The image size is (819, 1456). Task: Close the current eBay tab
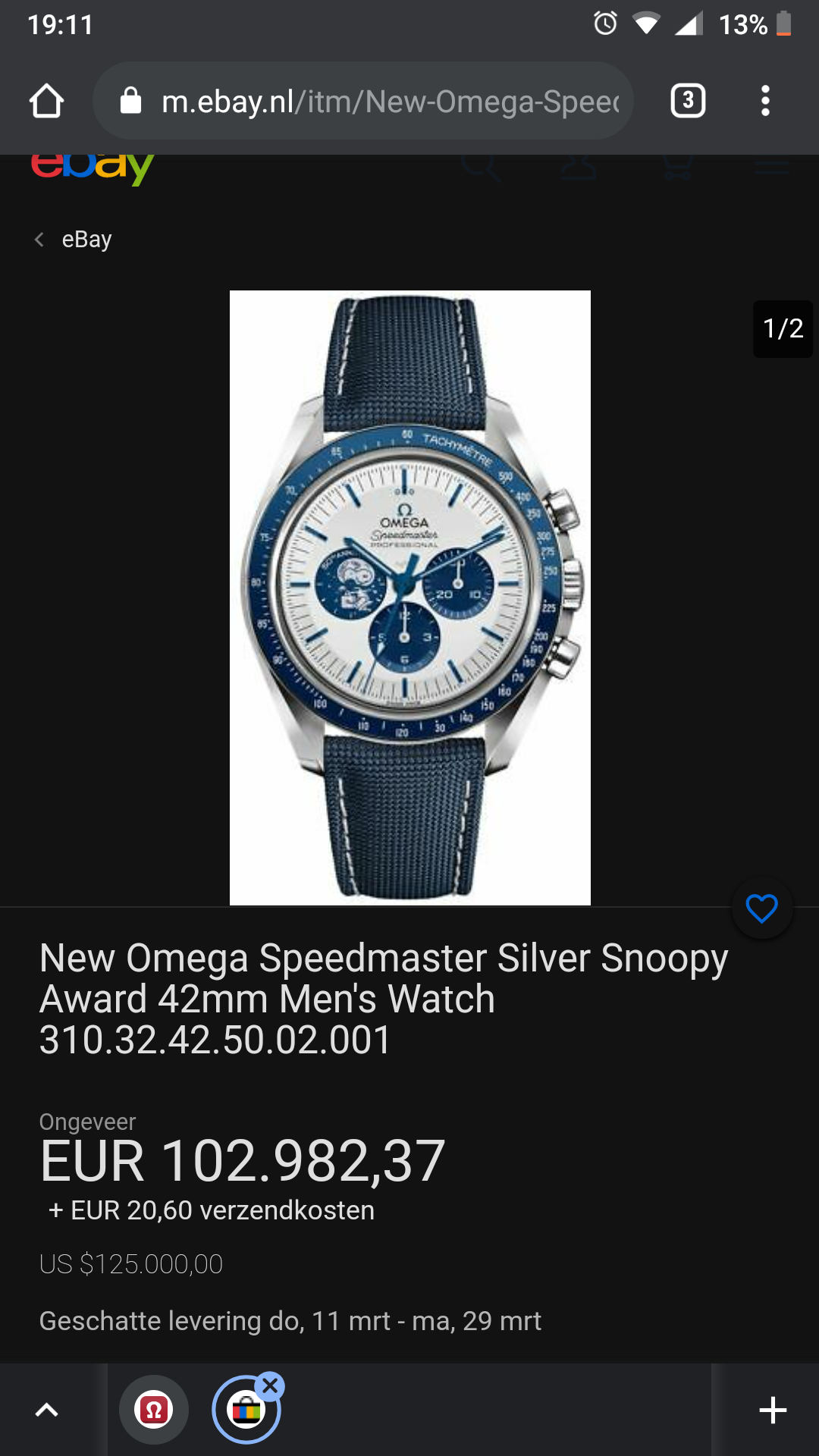click(270, 1386)
